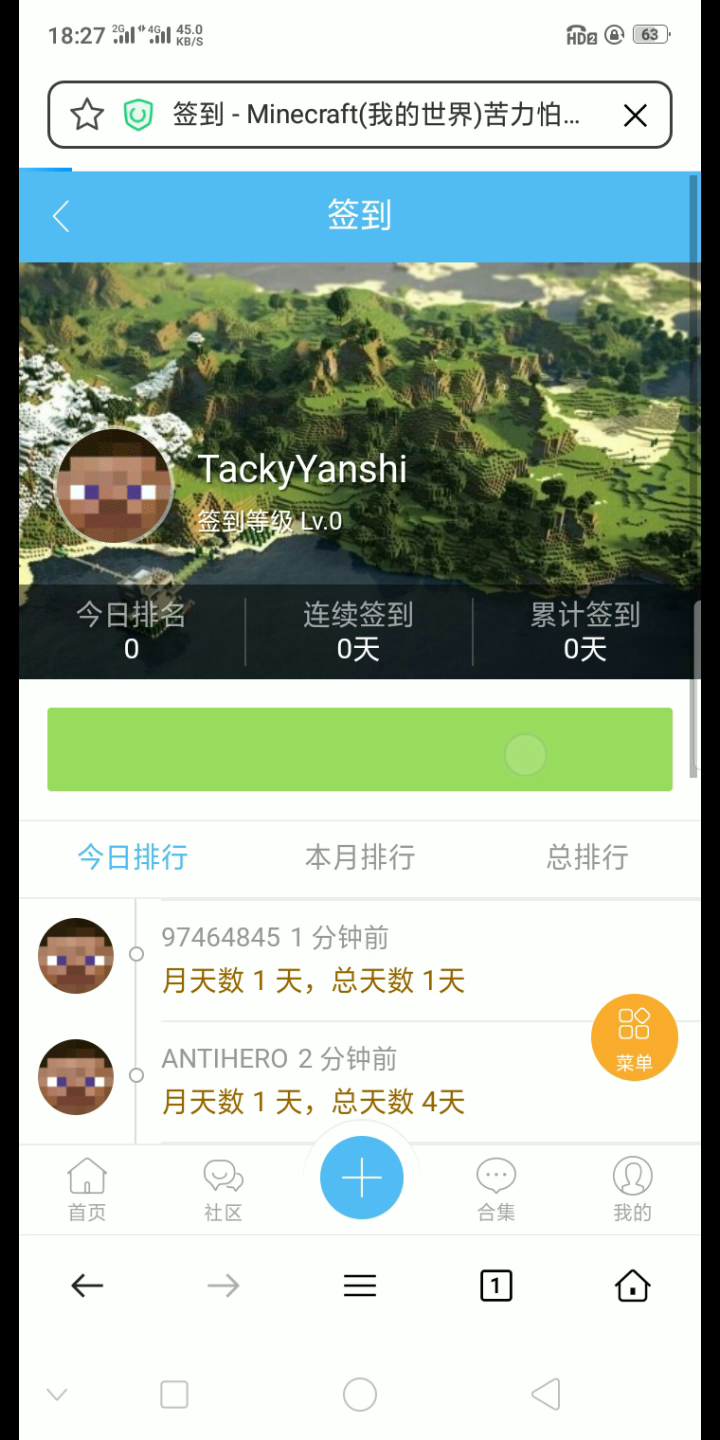Open the browser hamburger menu
Image resolution: width=720 pixels, height=1440 pixels.
click(x=360, y=1286)
